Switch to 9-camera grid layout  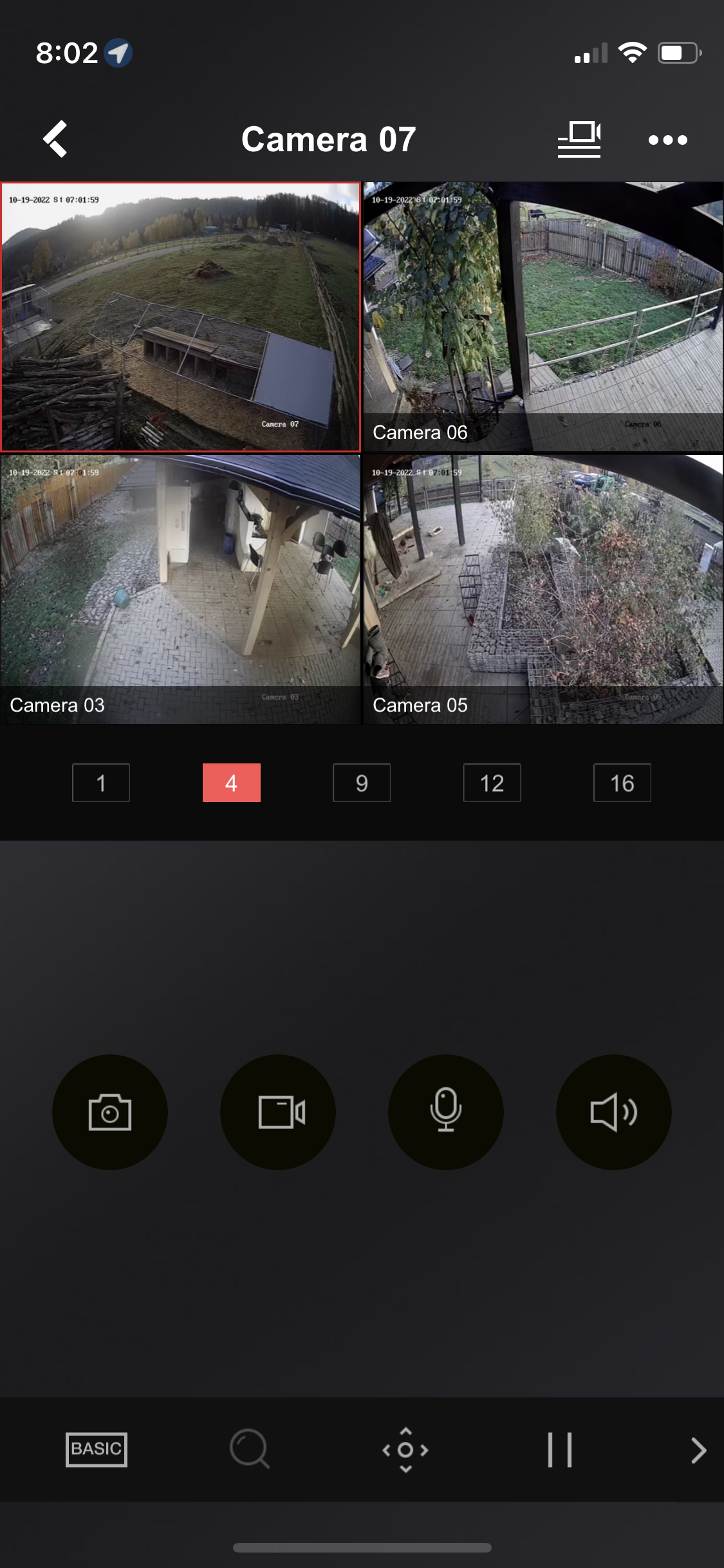point(362,783)
